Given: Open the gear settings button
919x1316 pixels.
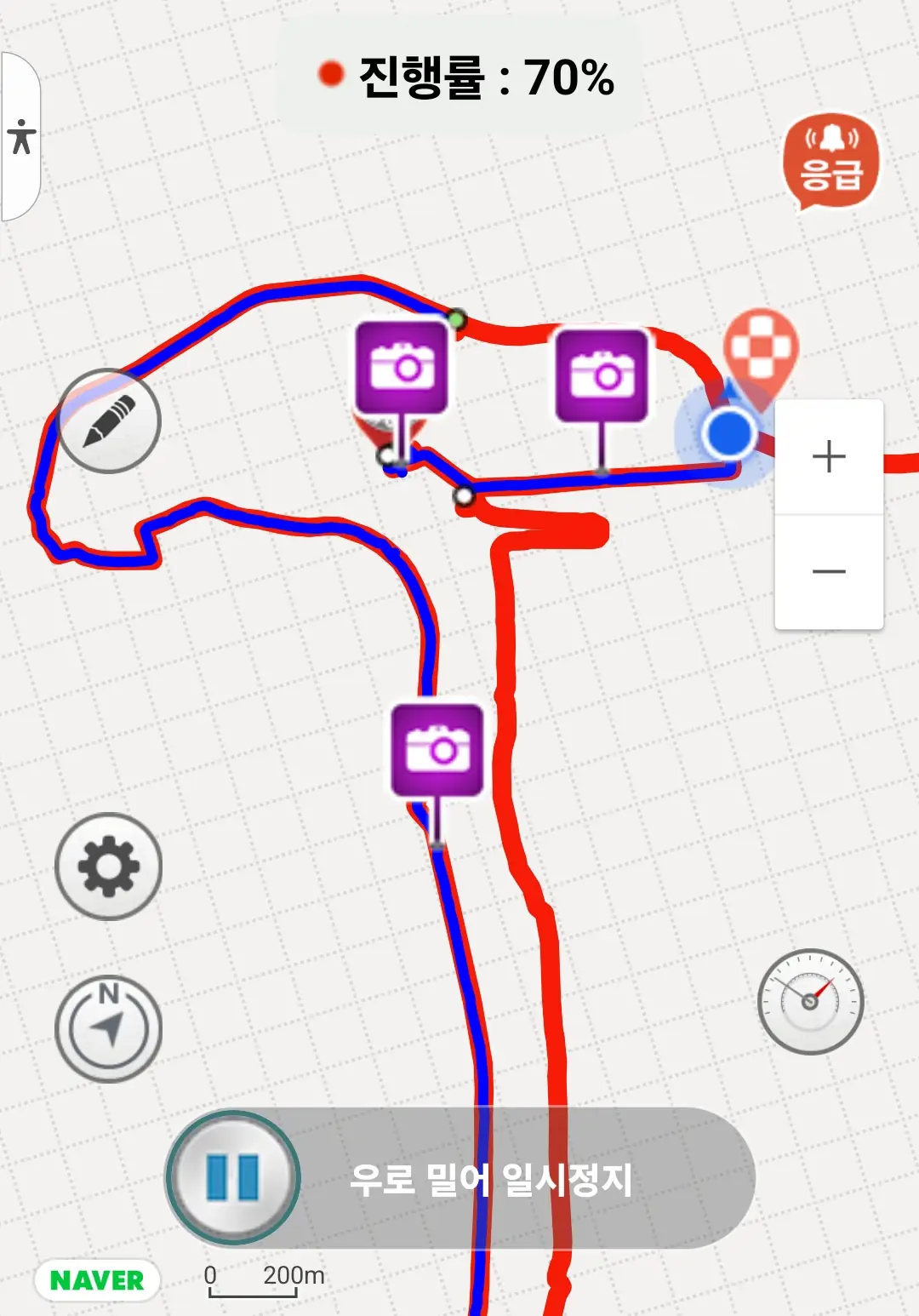Looking at the screenshot, I should pos(108,867).
